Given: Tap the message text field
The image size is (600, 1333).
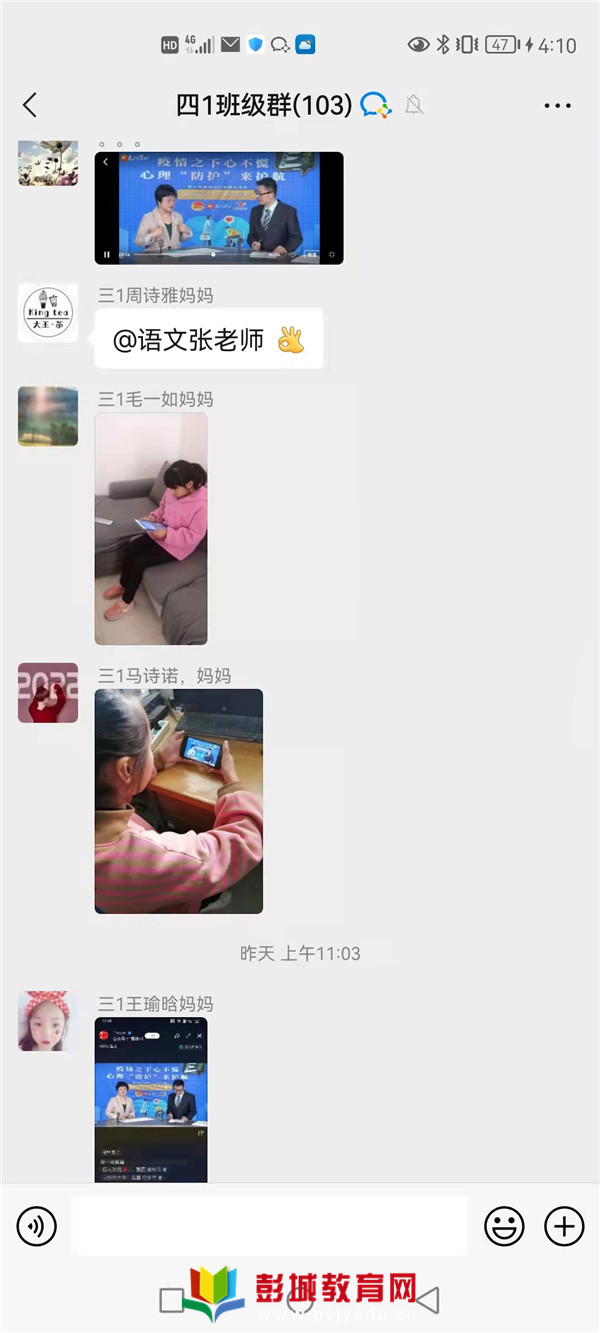Looking at the screenshot, I should pyautogui.click(x=268, y=1225).
